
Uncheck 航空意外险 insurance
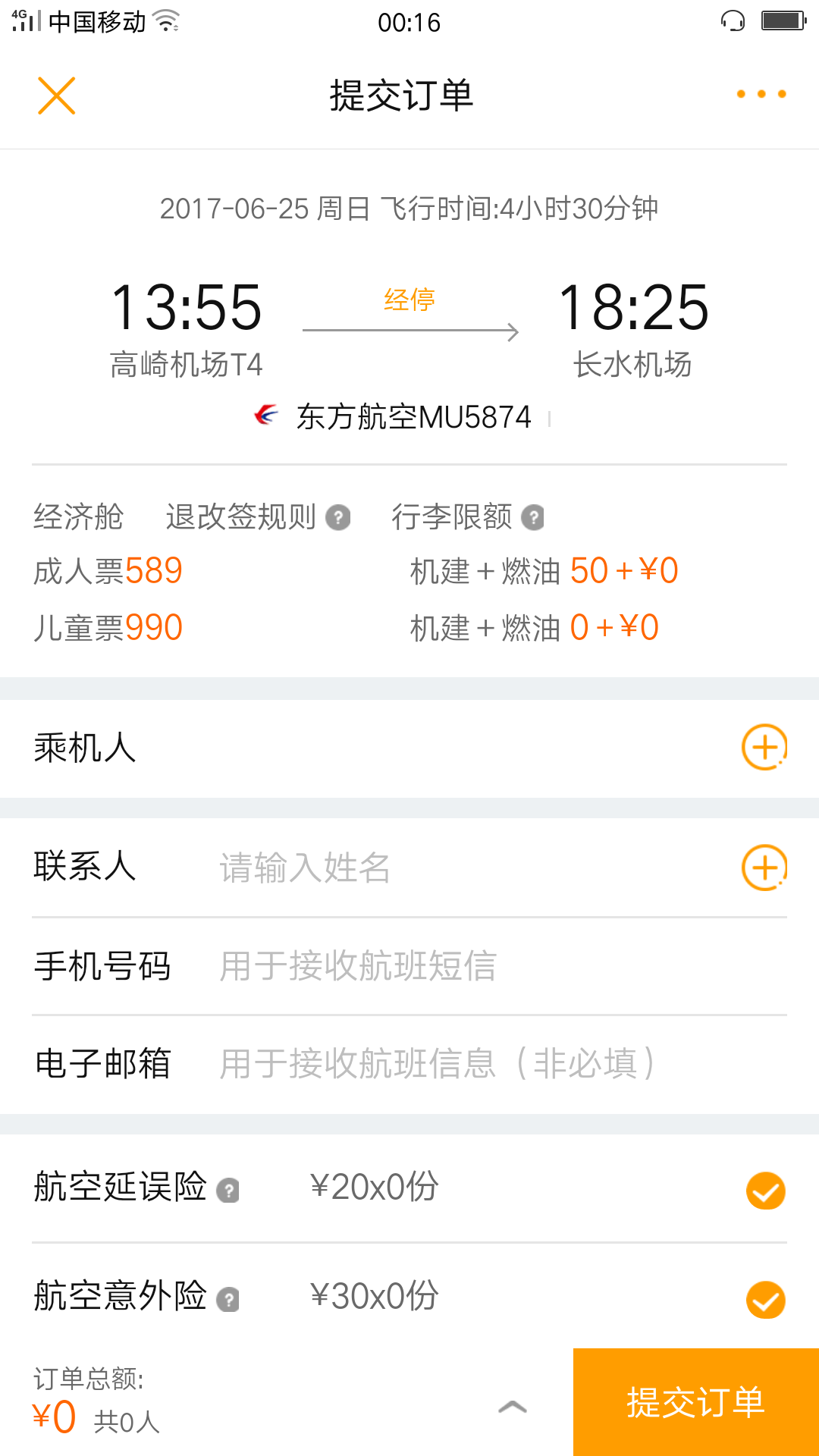coord(765,1300)
